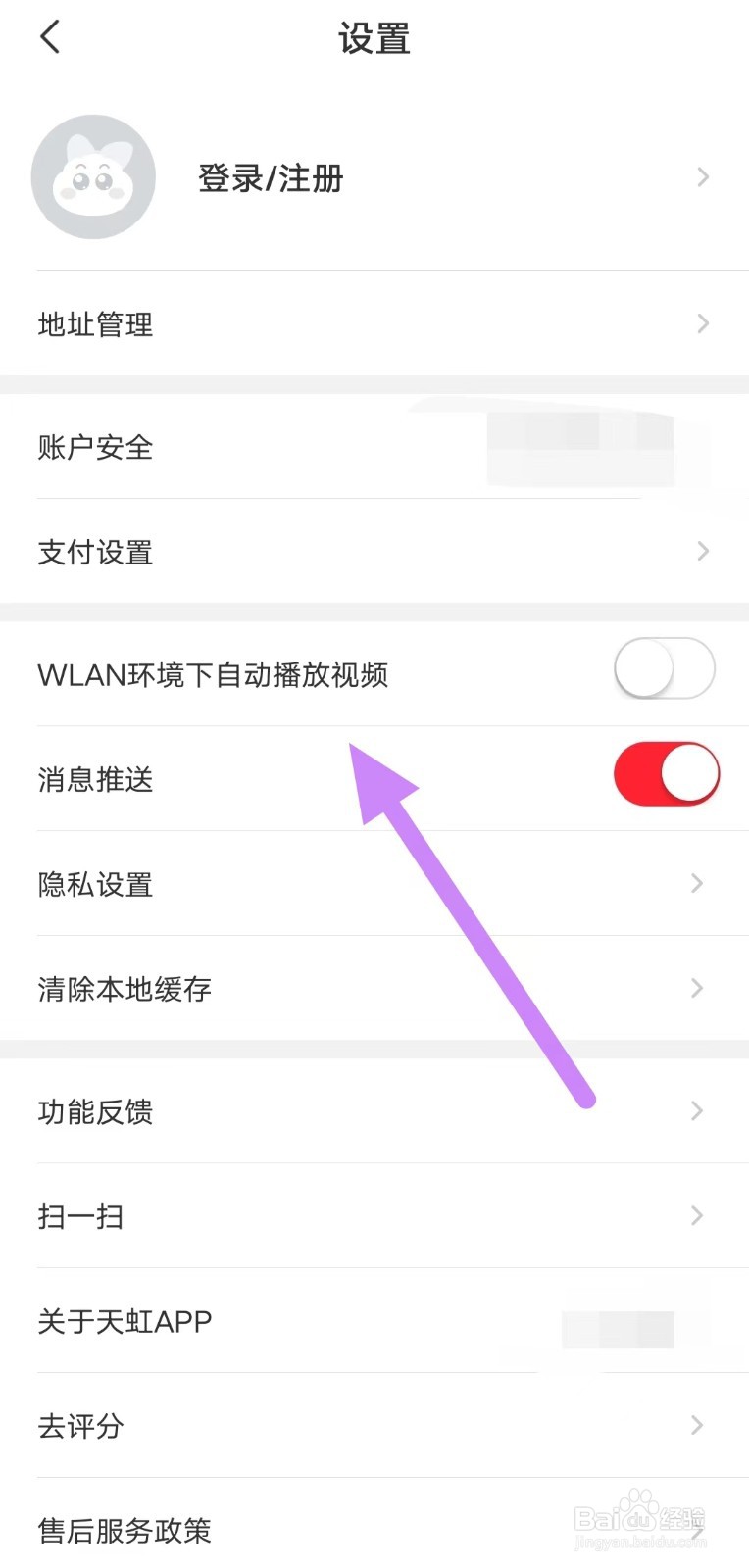Open 关于天虹APP information page
Viewport: 749px width, 1568px height.
coord(127,1320)
